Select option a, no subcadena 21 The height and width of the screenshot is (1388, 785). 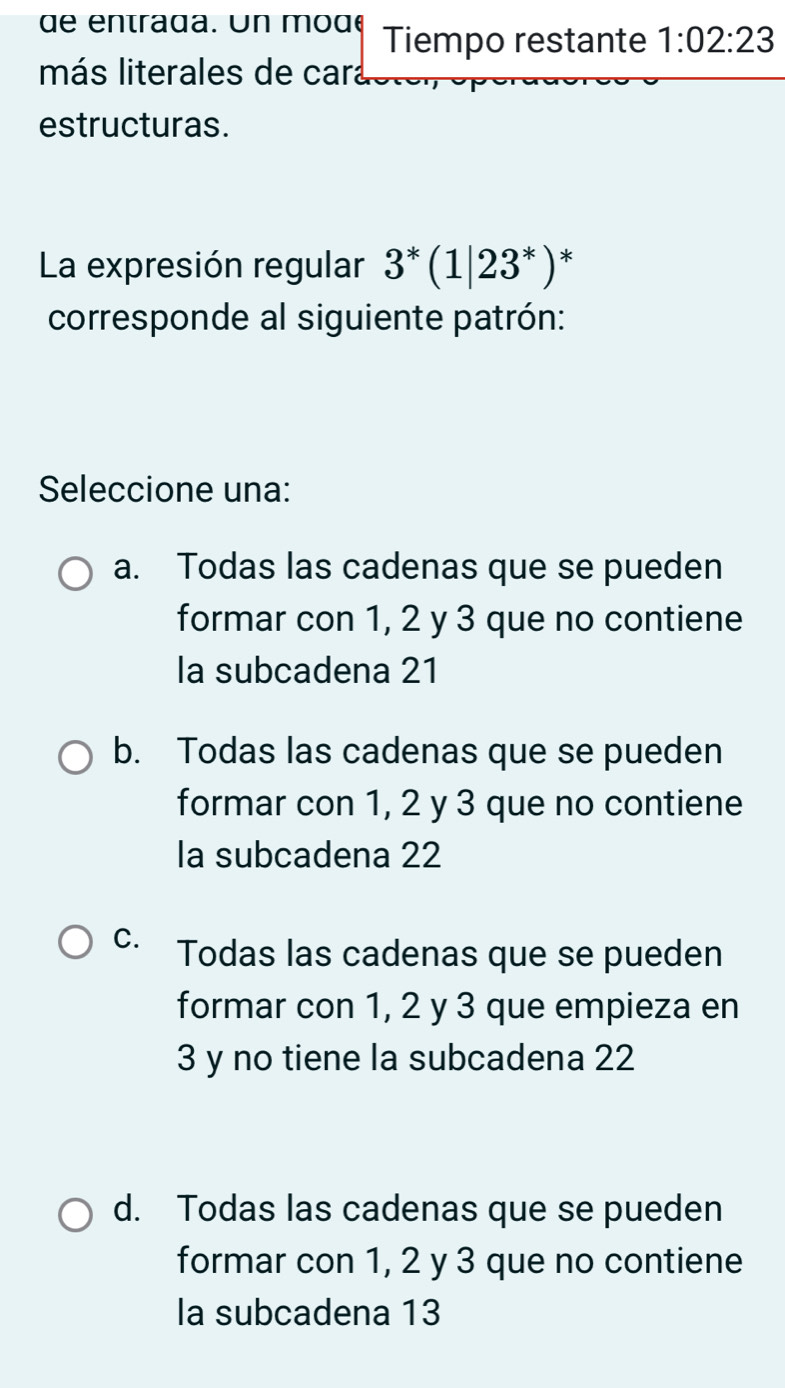pyautogui.click(x=75, y=575)
